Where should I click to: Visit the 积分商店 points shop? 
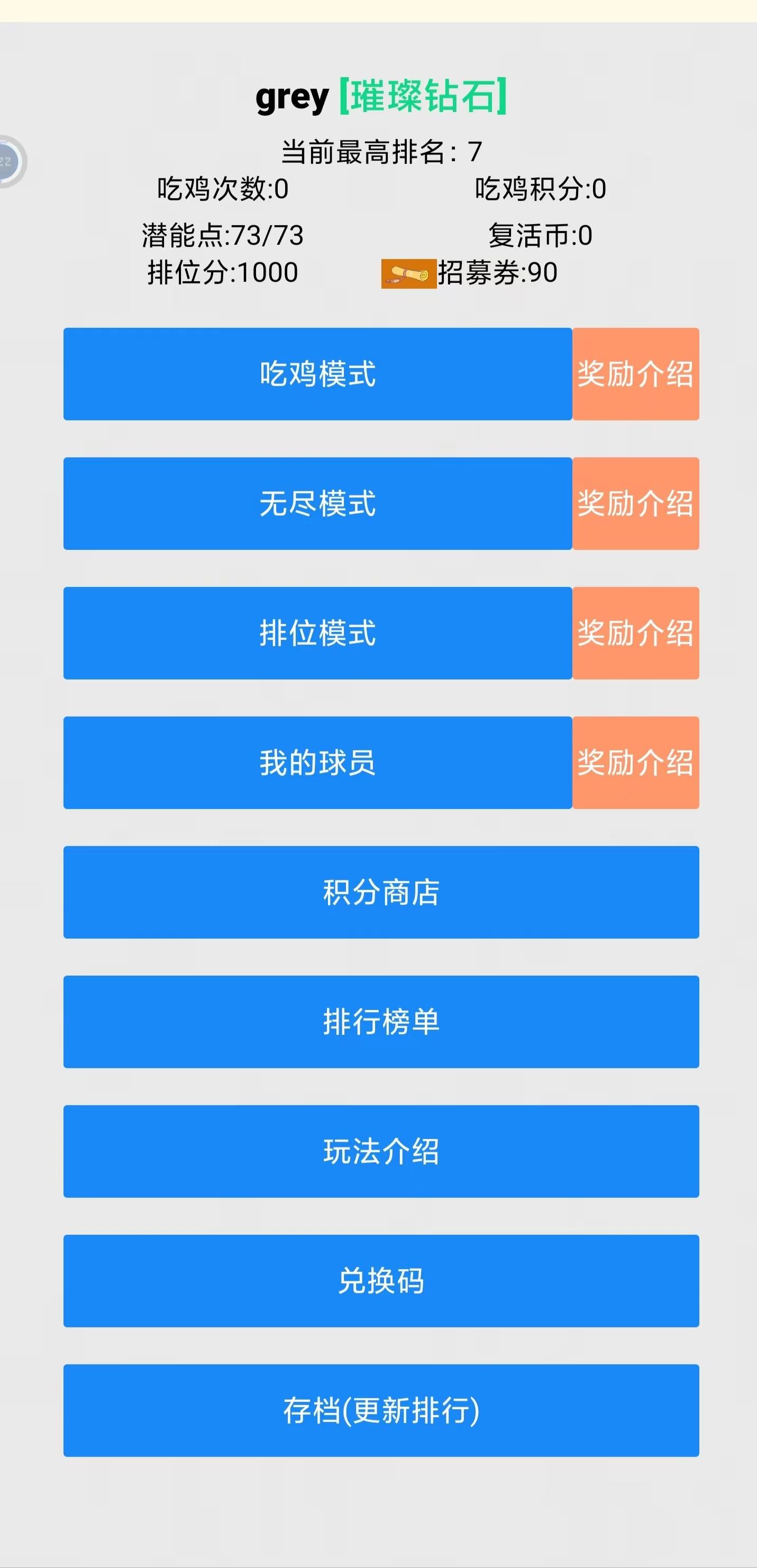click(x=381, y=892)
